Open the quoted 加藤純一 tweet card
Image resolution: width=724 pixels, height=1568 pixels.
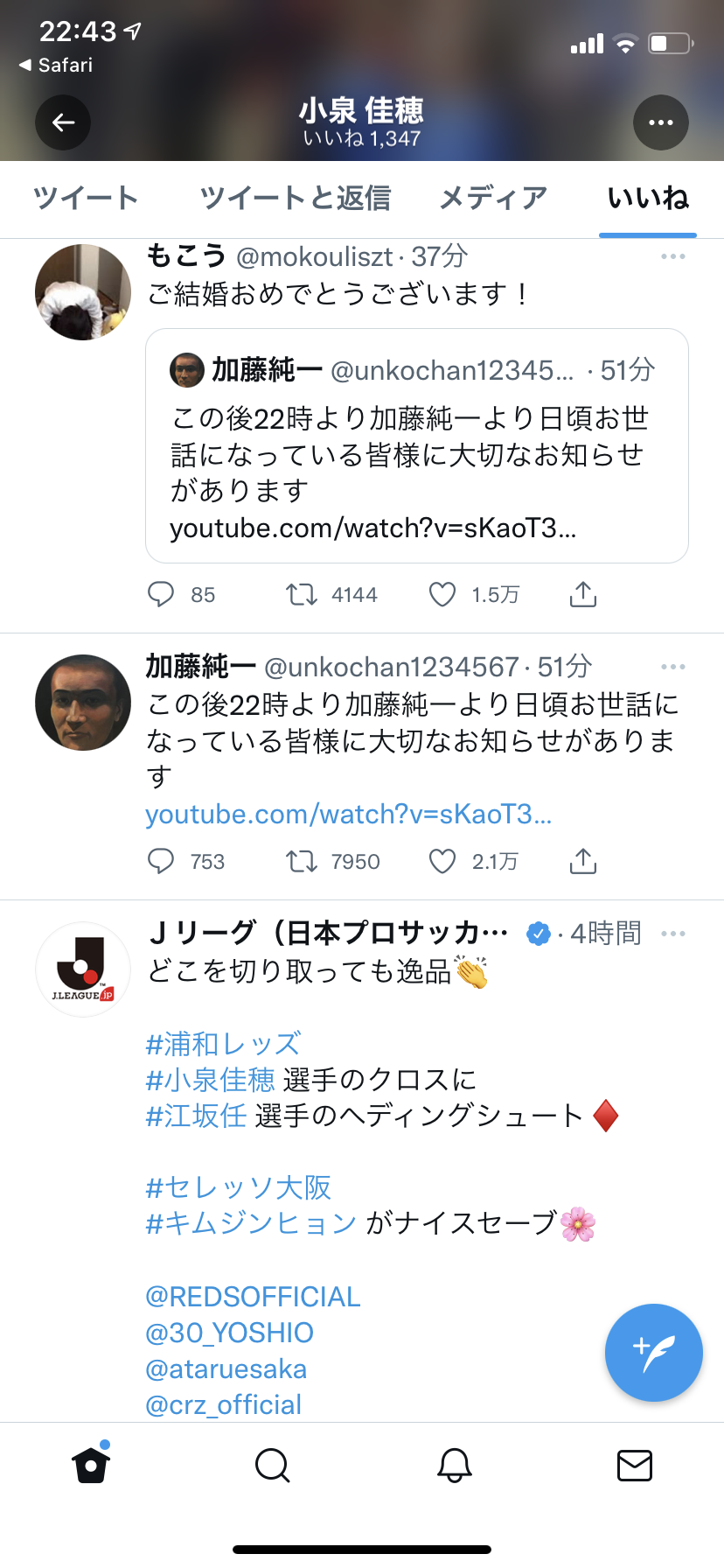(416, 446)
